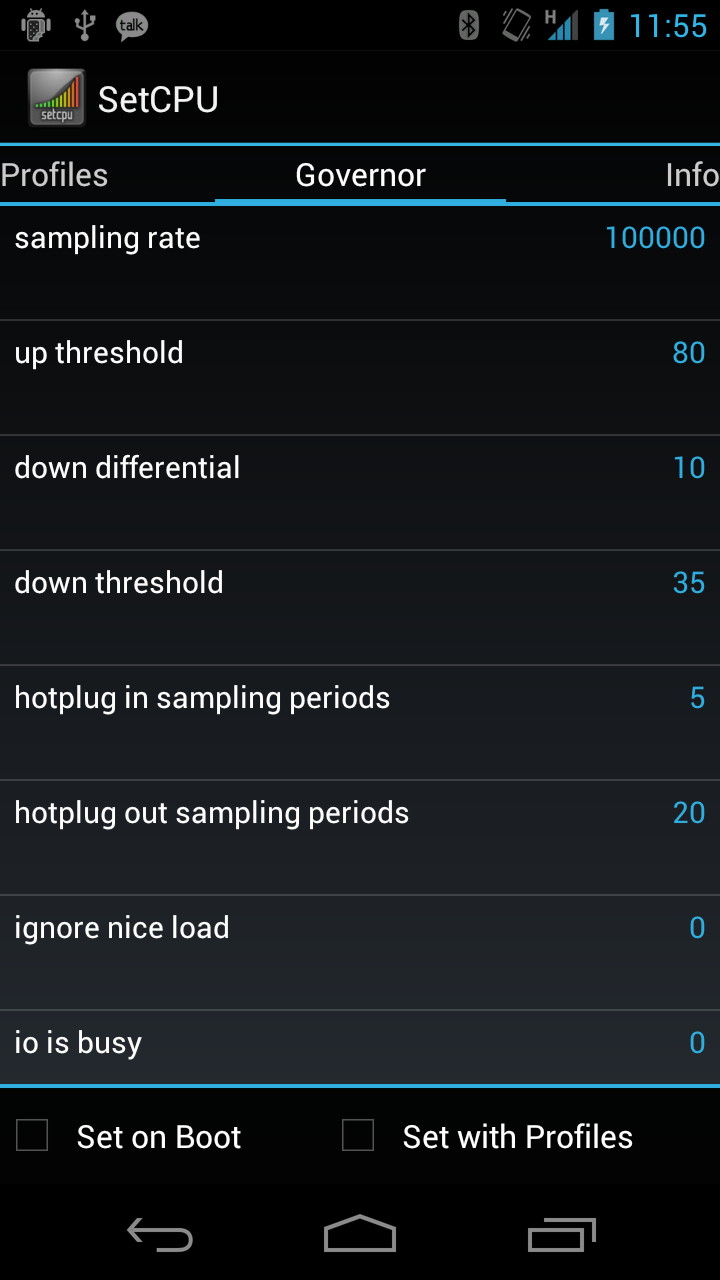Go back using the navigation bar
Screen dimensions: 720x1280
tap(160, 1235)
